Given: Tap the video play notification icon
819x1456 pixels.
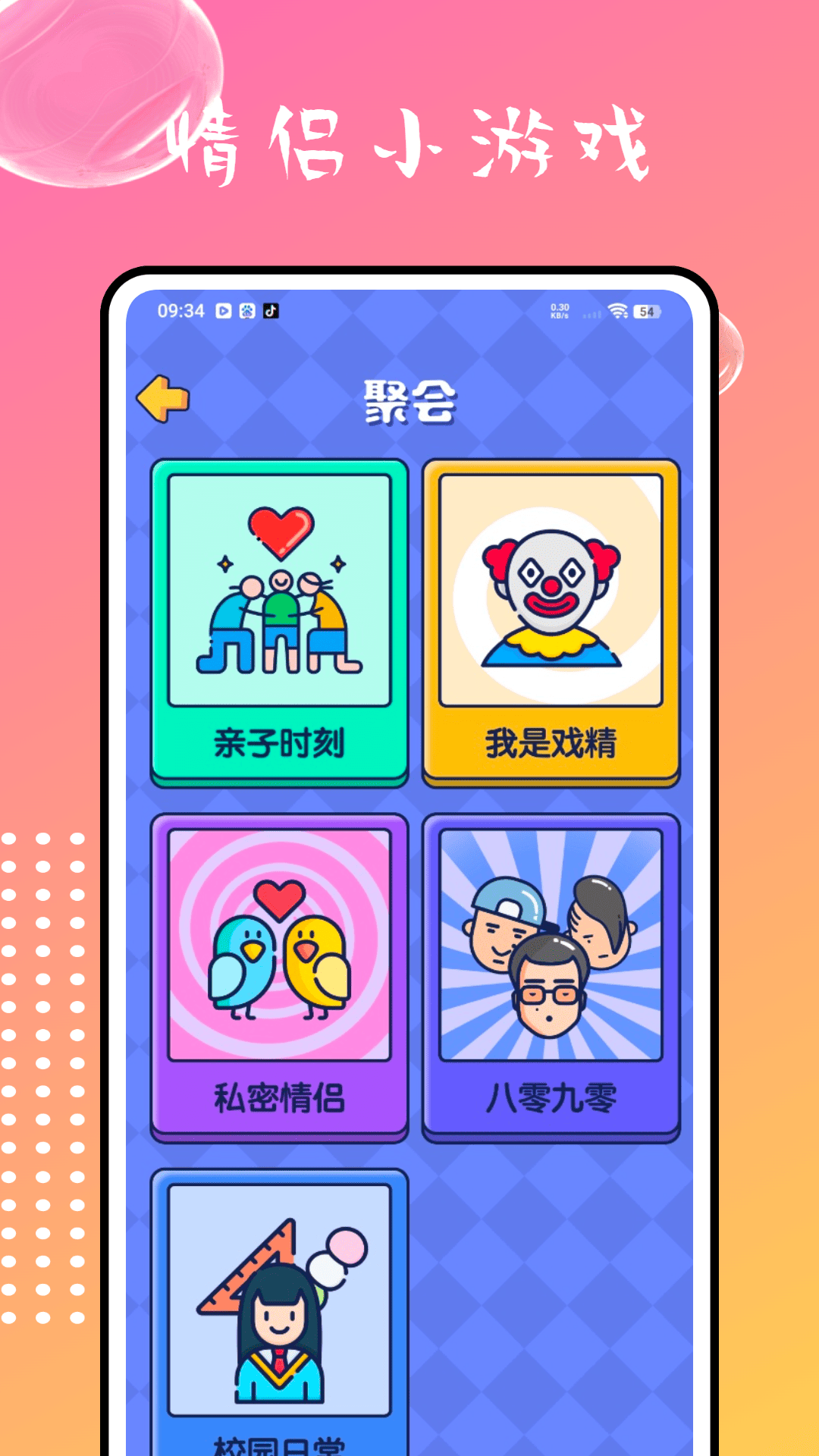Looking at the screenshot, I should pyautogui.click(x=224, y=309).
